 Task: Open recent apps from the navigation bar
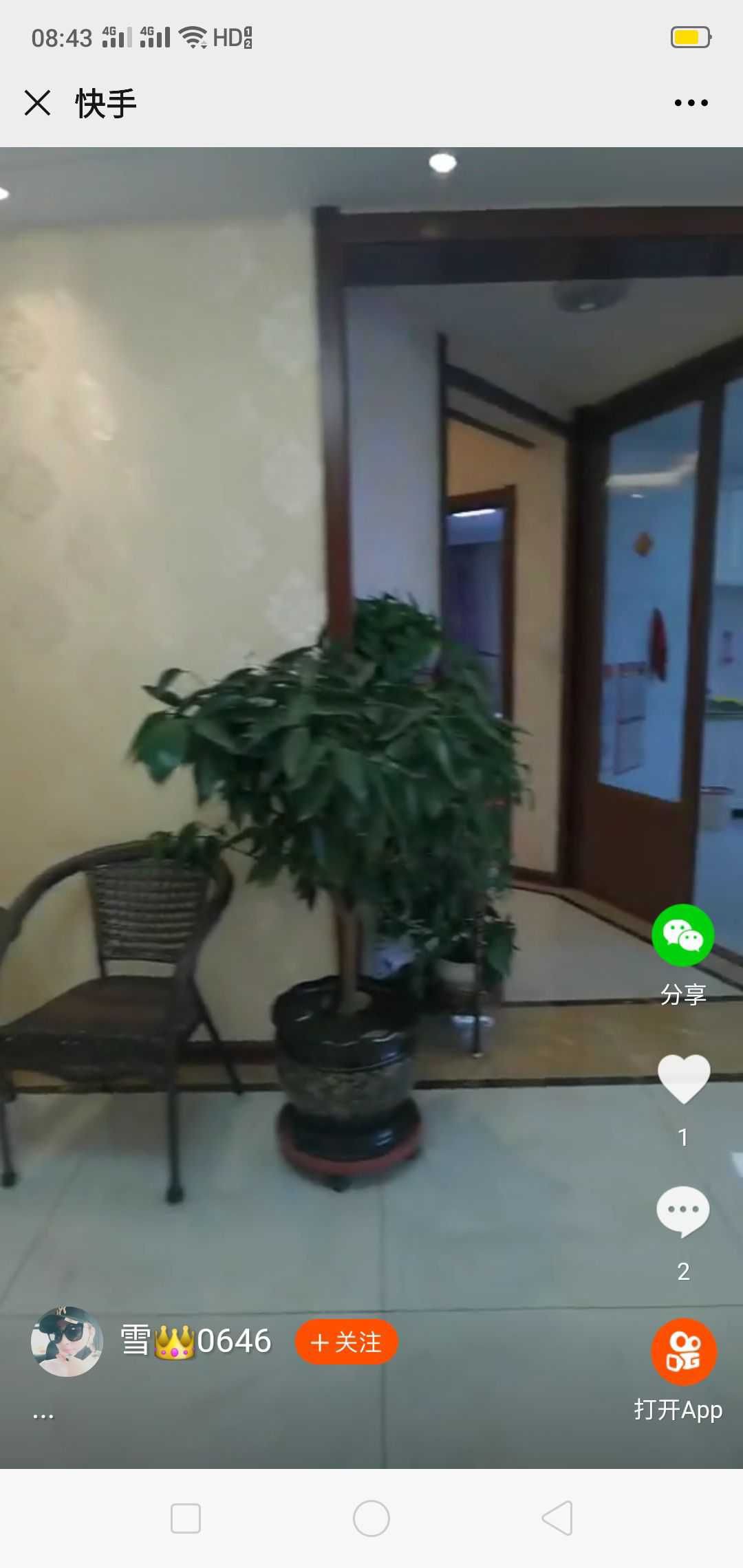(186, 1518)
